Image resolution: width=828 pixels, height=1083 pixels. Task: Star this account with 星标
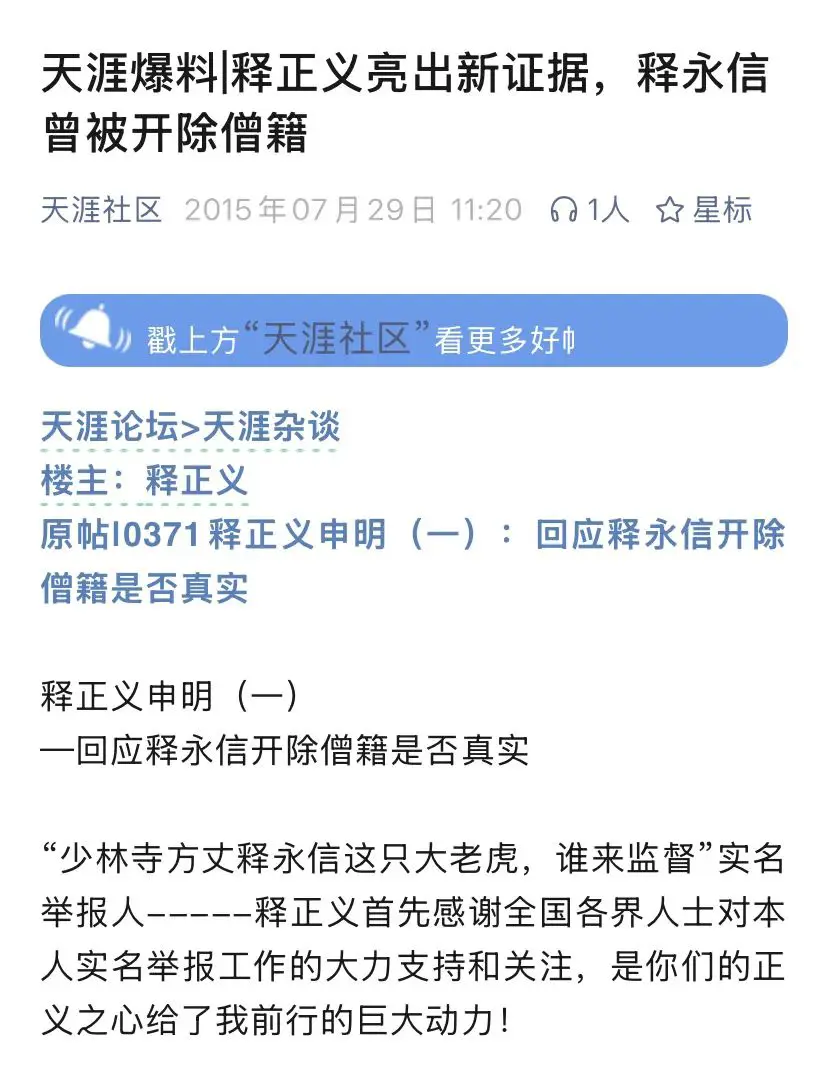tap(704, 210)
